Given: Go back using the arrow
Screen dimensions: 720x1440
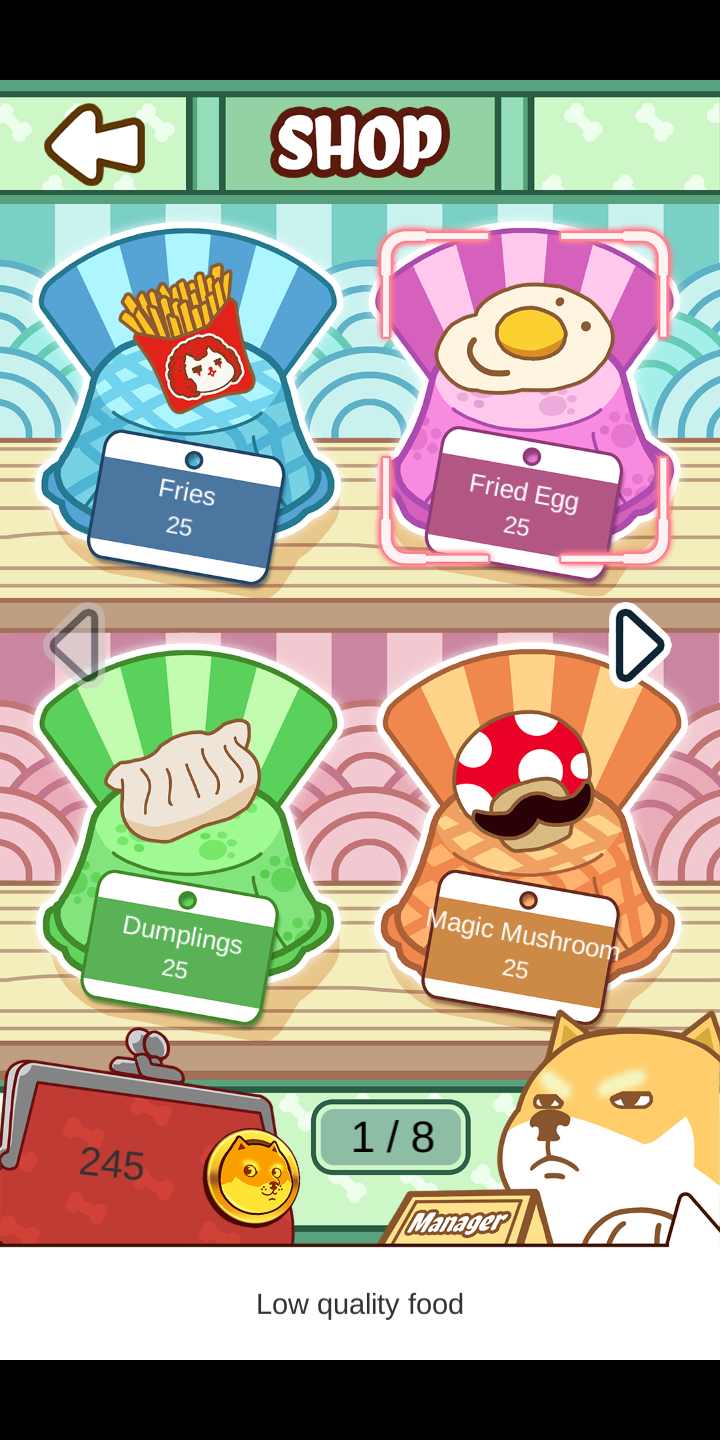Looking at the screenshot, I should [x=96, y=145].
